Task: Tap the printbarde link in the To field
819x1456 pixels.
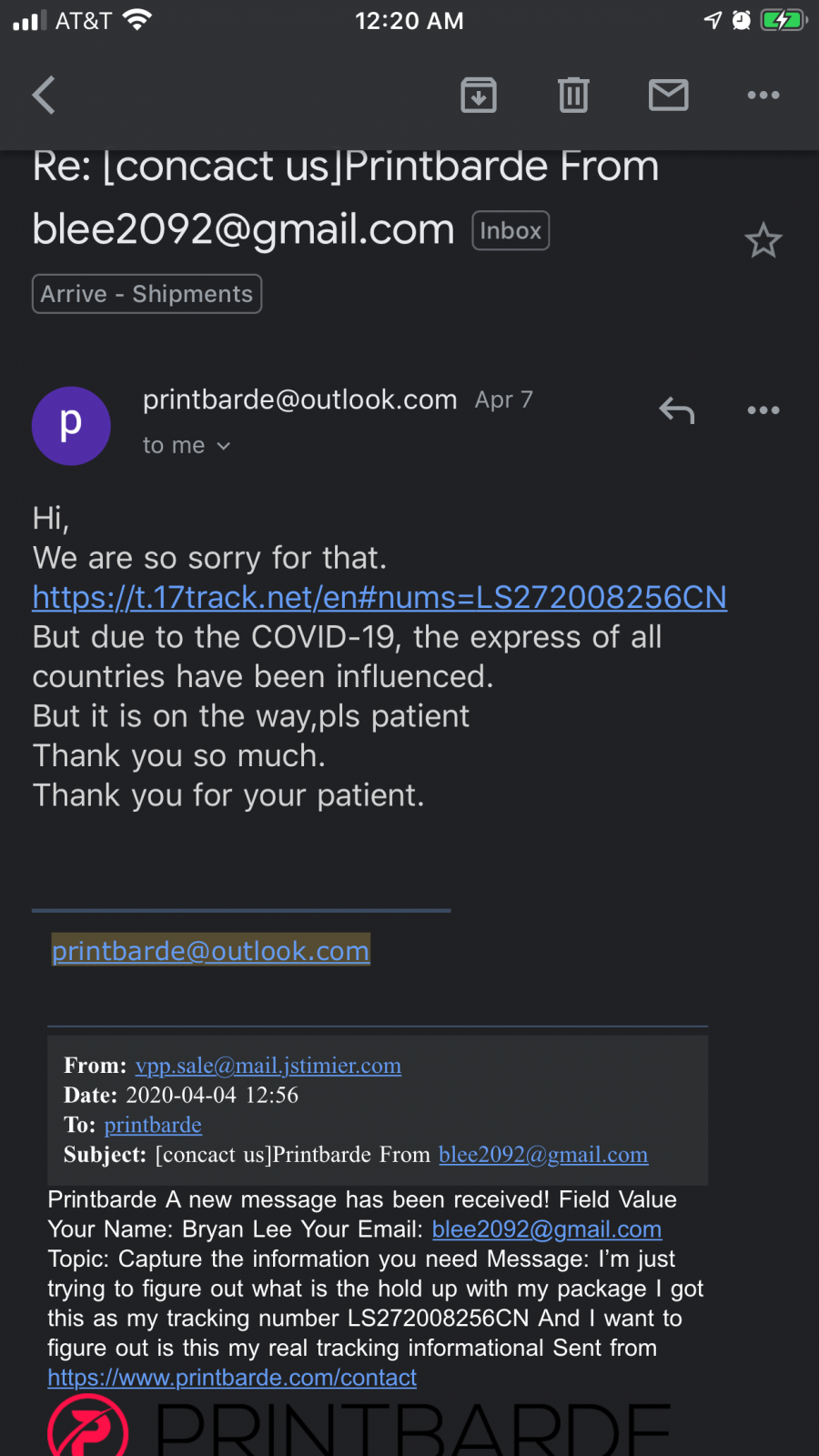Action: 153,1125
